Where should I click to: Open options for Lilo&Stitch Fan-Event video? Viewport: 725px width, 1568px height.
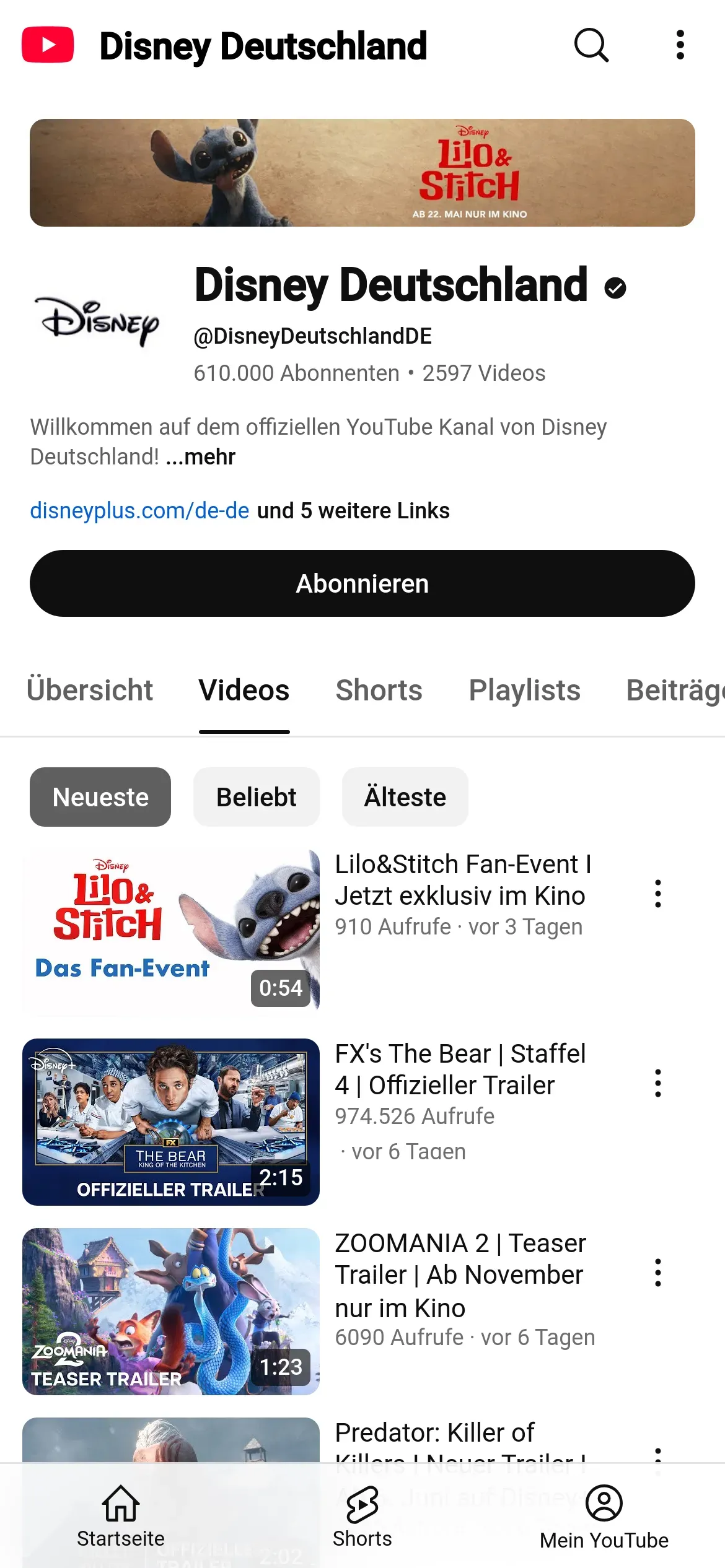[x=658, y=894]
